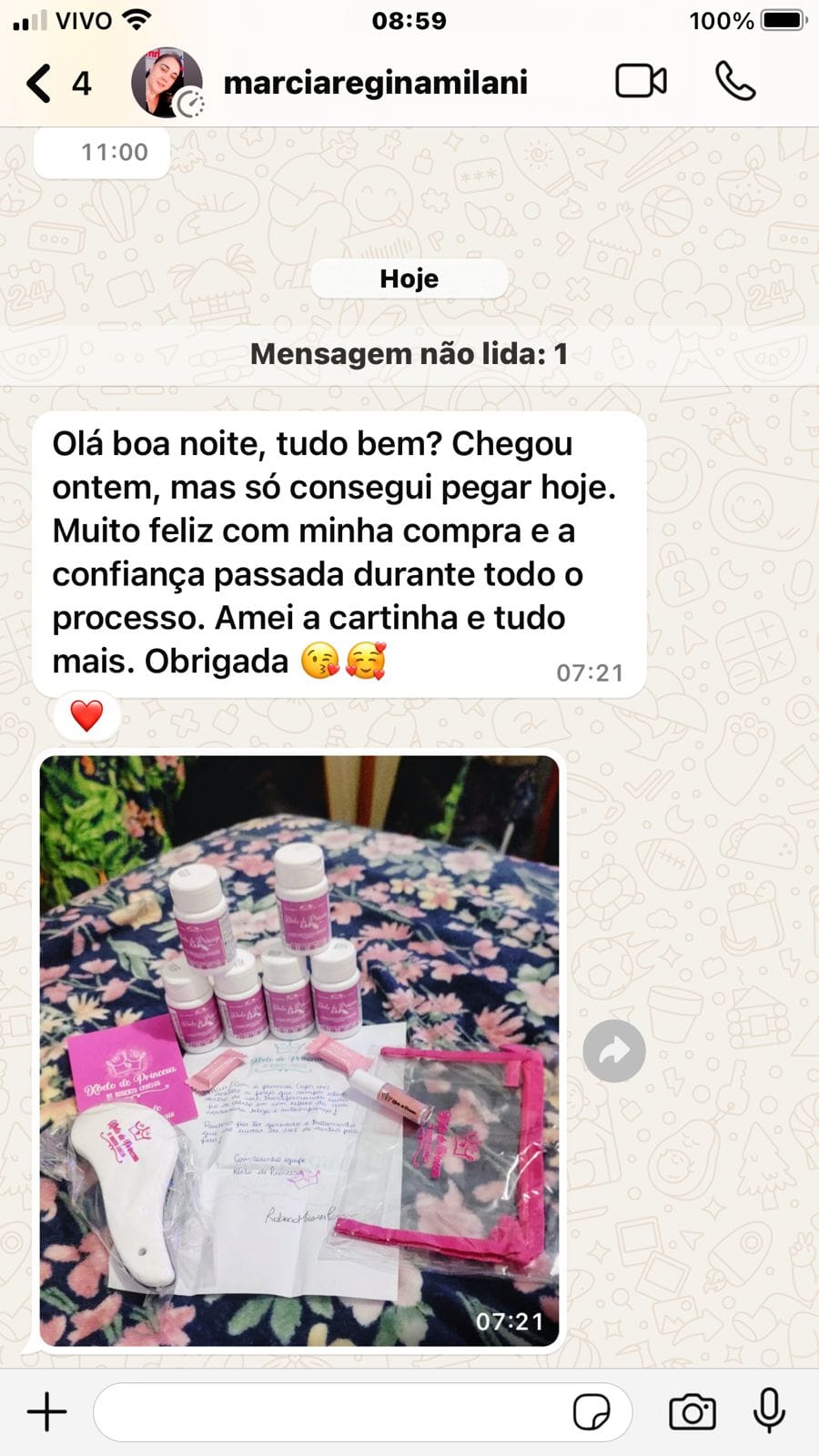This screenshot has width=819, height=1456.
Task: Record a voice message with the microphone
Action: pyautogui.click(x=769, y=1411)
